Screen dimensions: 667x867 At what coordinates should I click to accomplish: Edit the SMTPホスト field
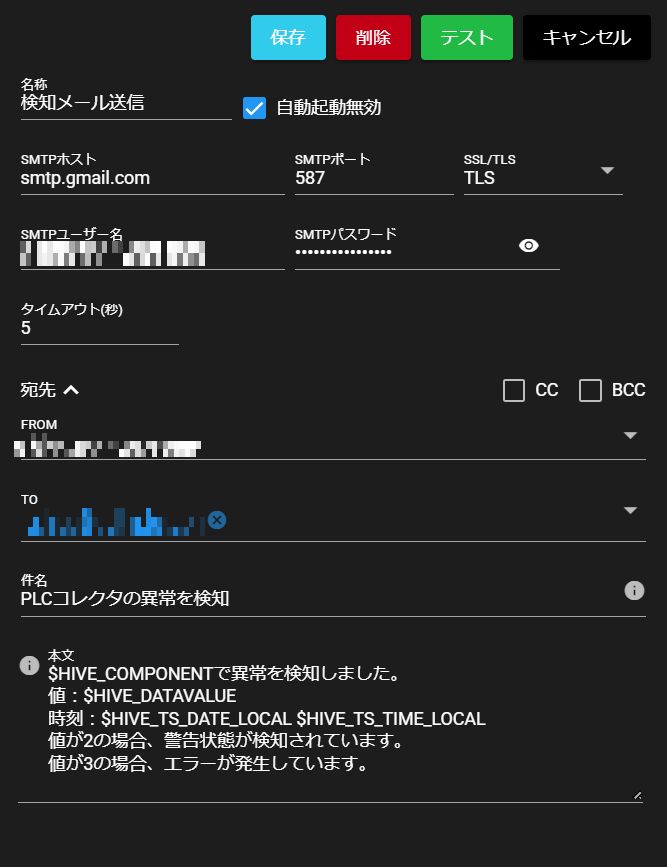[150, 179]
